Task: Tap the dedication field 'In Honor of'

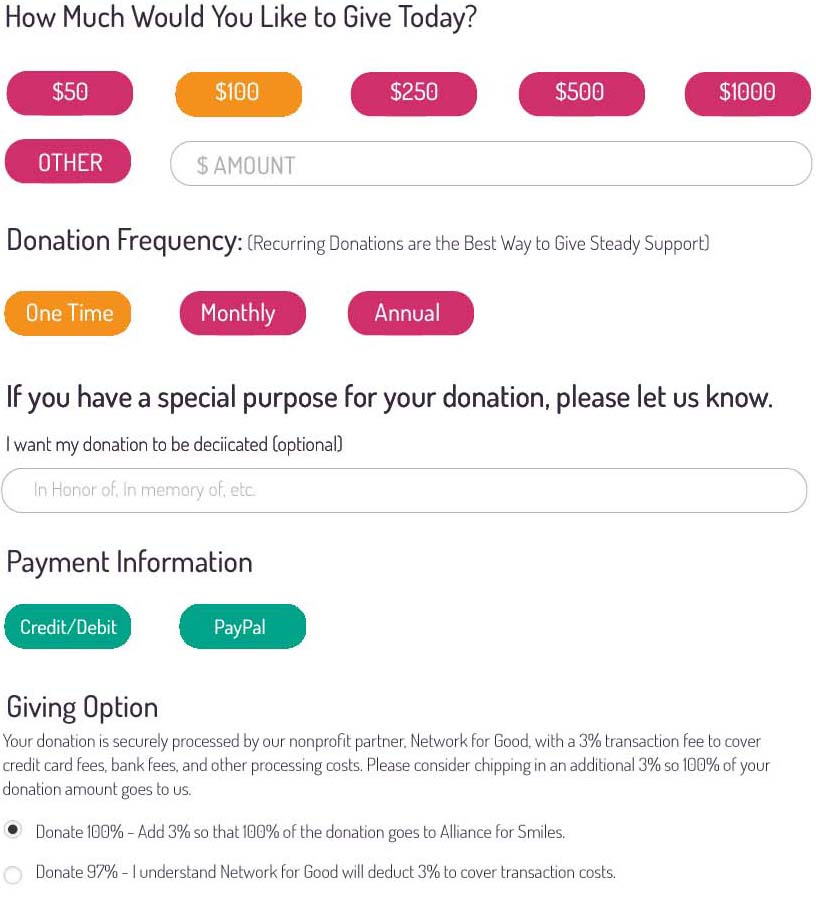Action: click(404, 490)
